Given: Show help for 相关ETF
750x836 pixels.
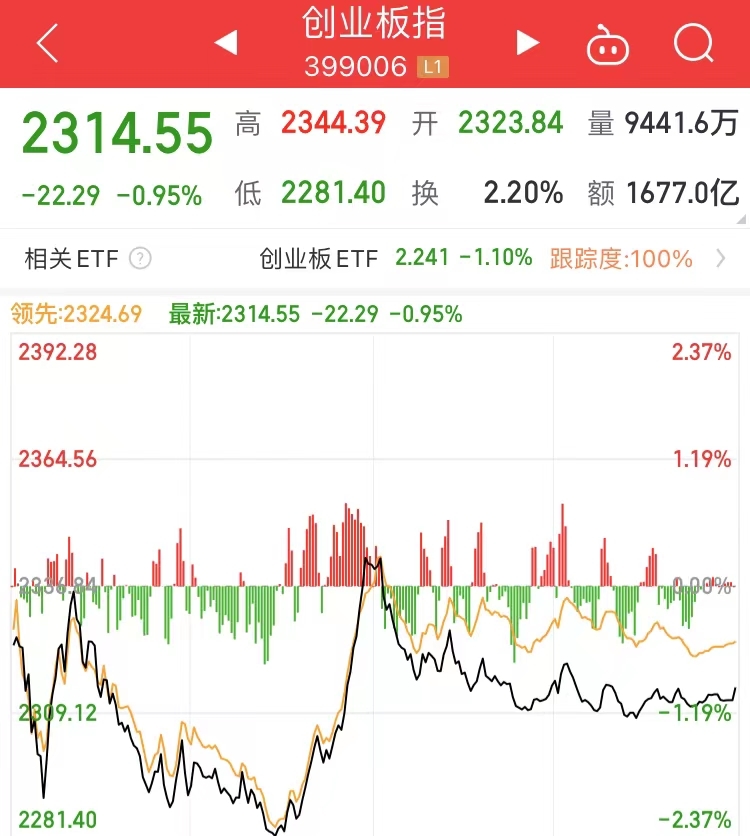Looking at the screenshot, I should coord(141,259).
